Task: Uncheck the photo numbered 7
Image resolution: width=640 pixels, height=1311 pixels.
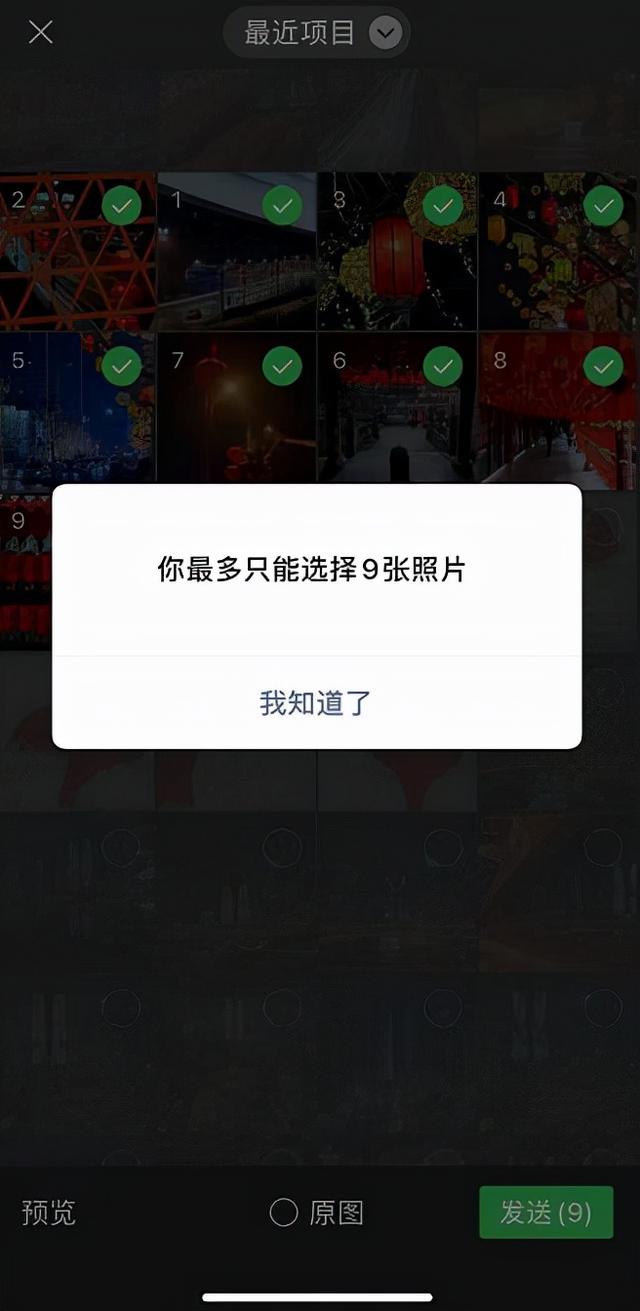Action: coord(282,367)
